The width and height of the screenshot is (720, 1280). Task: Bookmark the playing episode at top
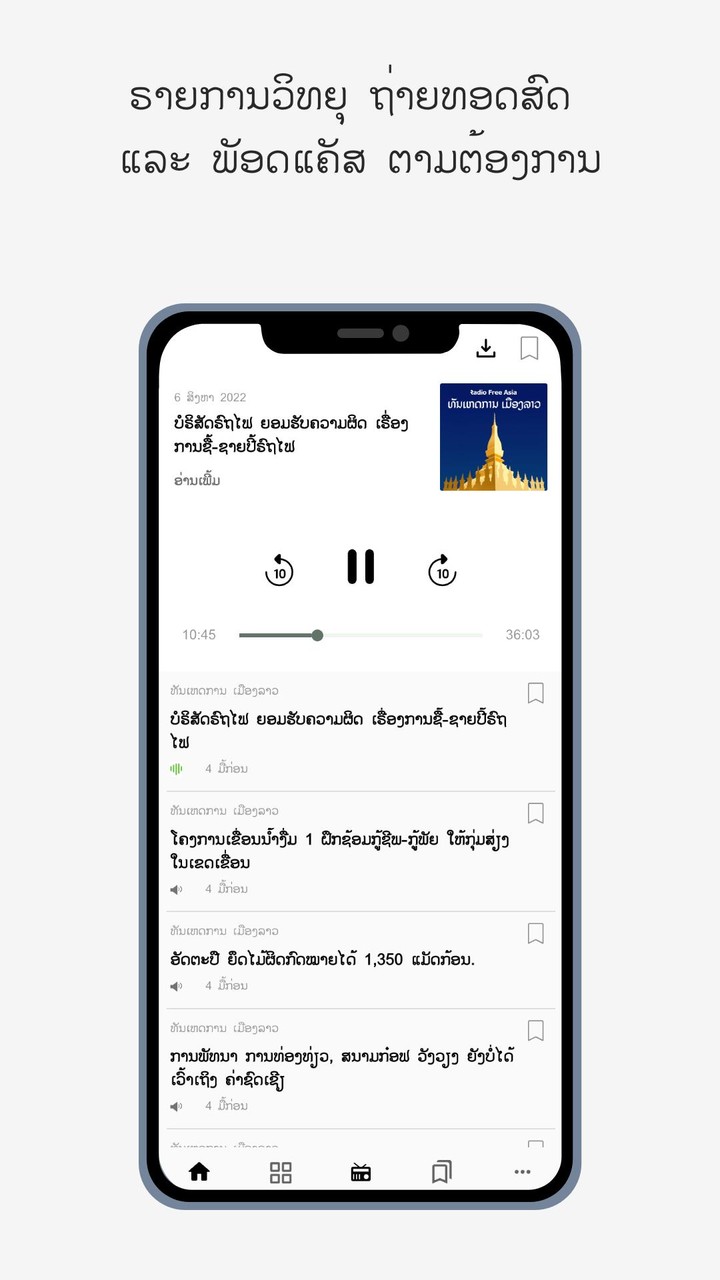(x=531, y=347)
